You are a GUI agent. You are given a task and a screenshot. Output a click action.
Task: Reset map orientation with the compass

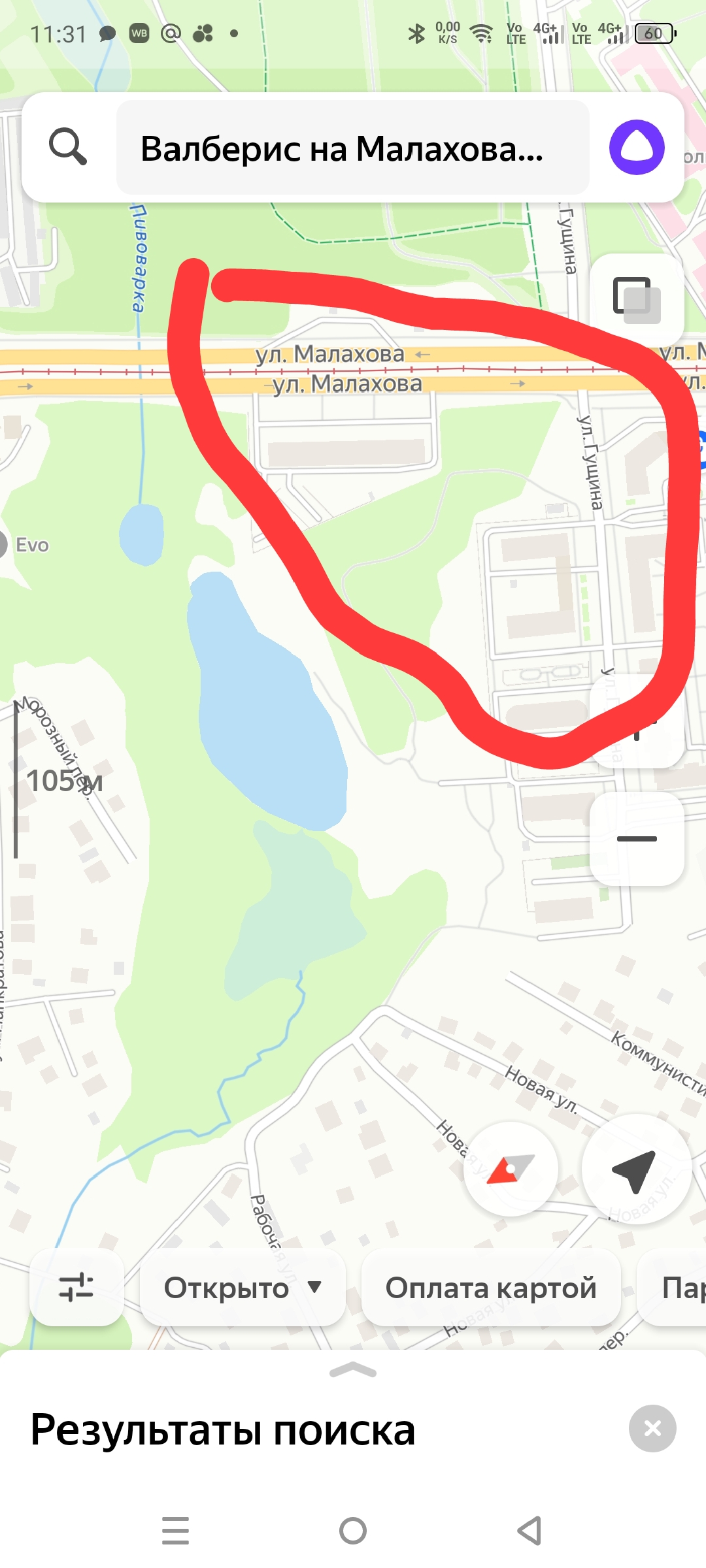coord(511,1169)
